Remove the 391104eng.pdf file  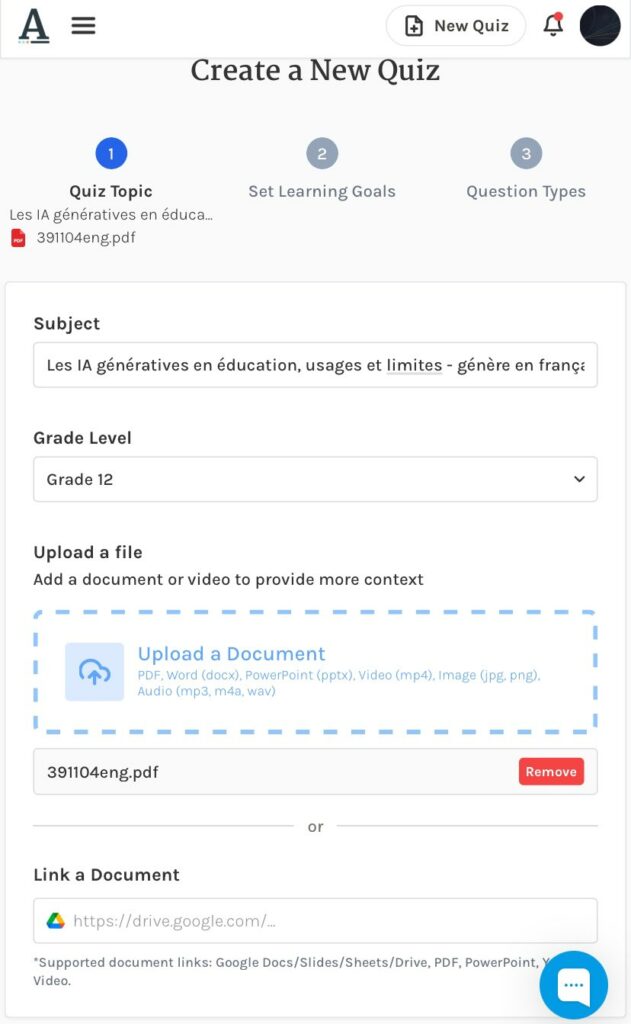[x=551, y=772]
